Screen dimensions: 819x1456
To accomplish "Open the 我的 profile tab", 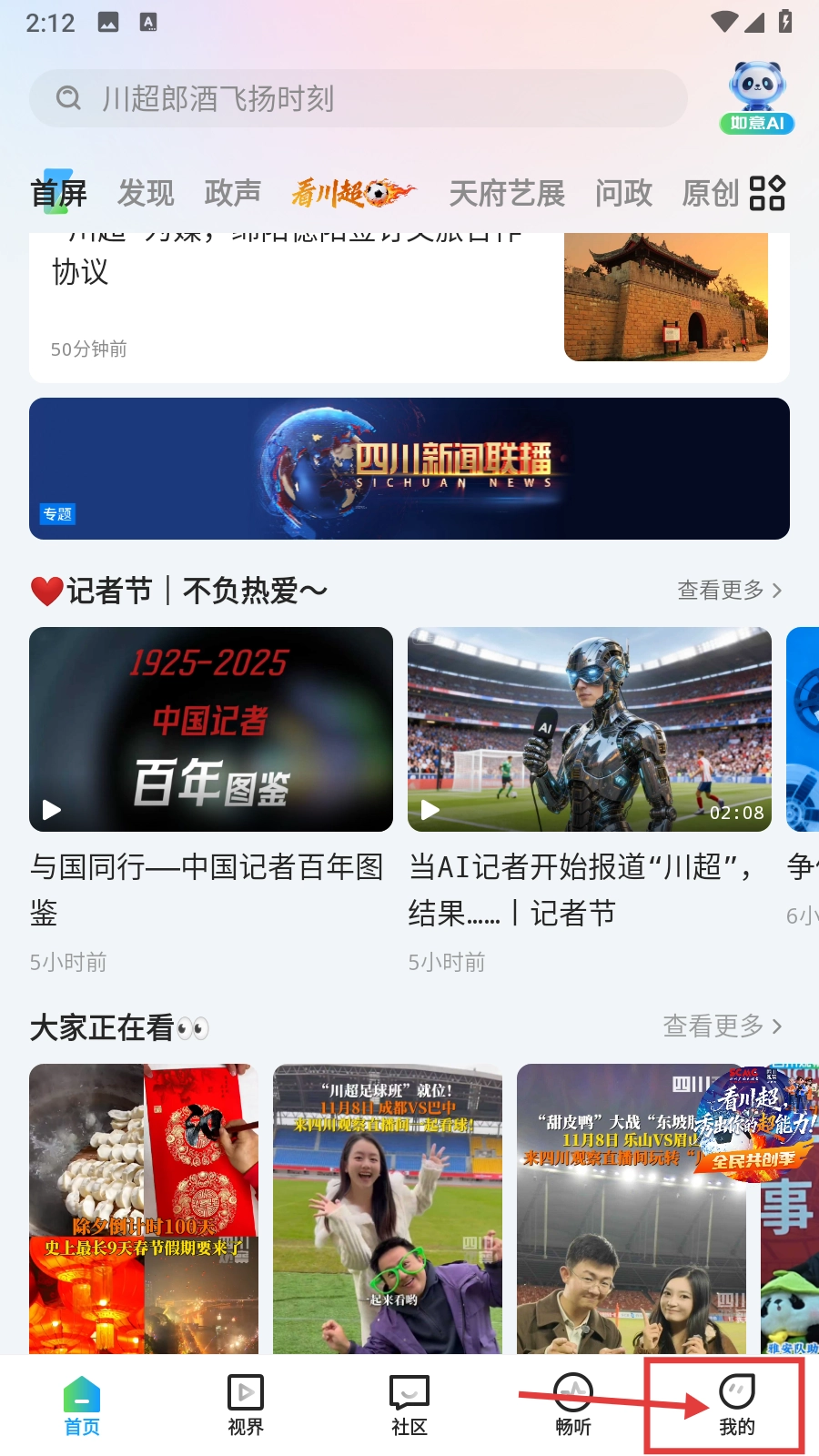I will (736, 1405).
